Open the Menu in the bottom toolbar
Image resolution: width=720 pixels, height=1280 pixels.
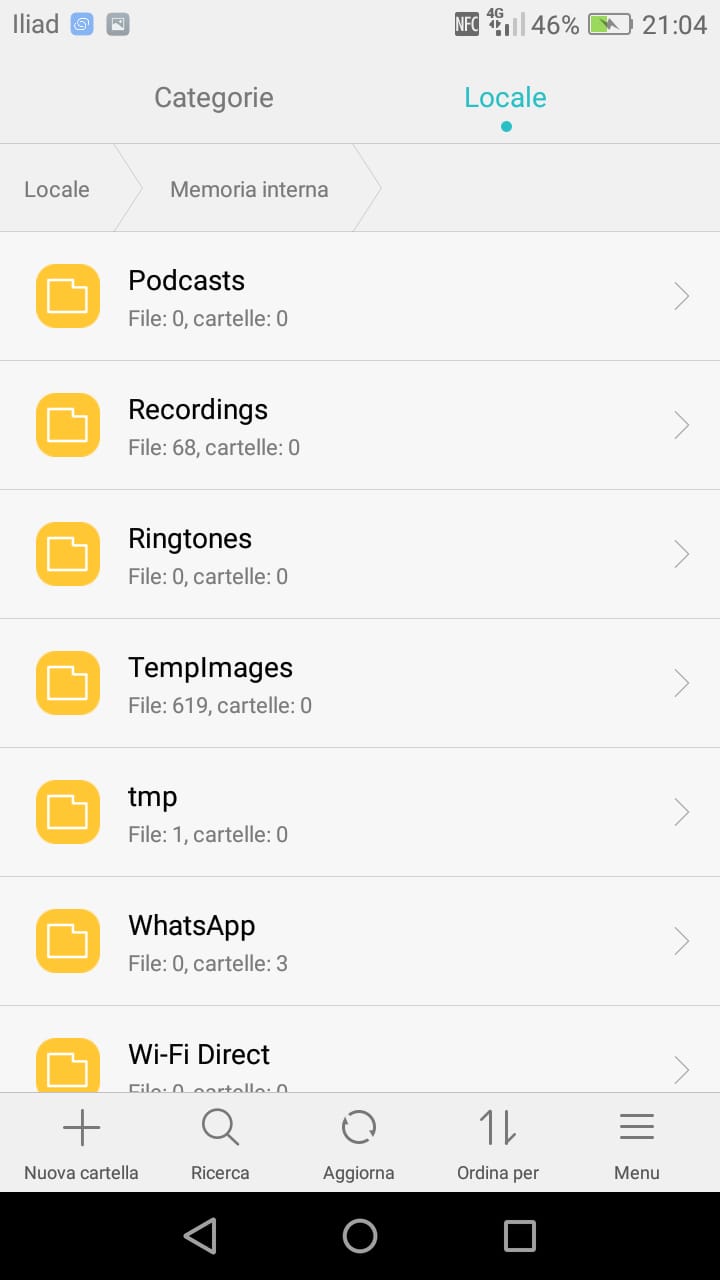point(637,1144)
